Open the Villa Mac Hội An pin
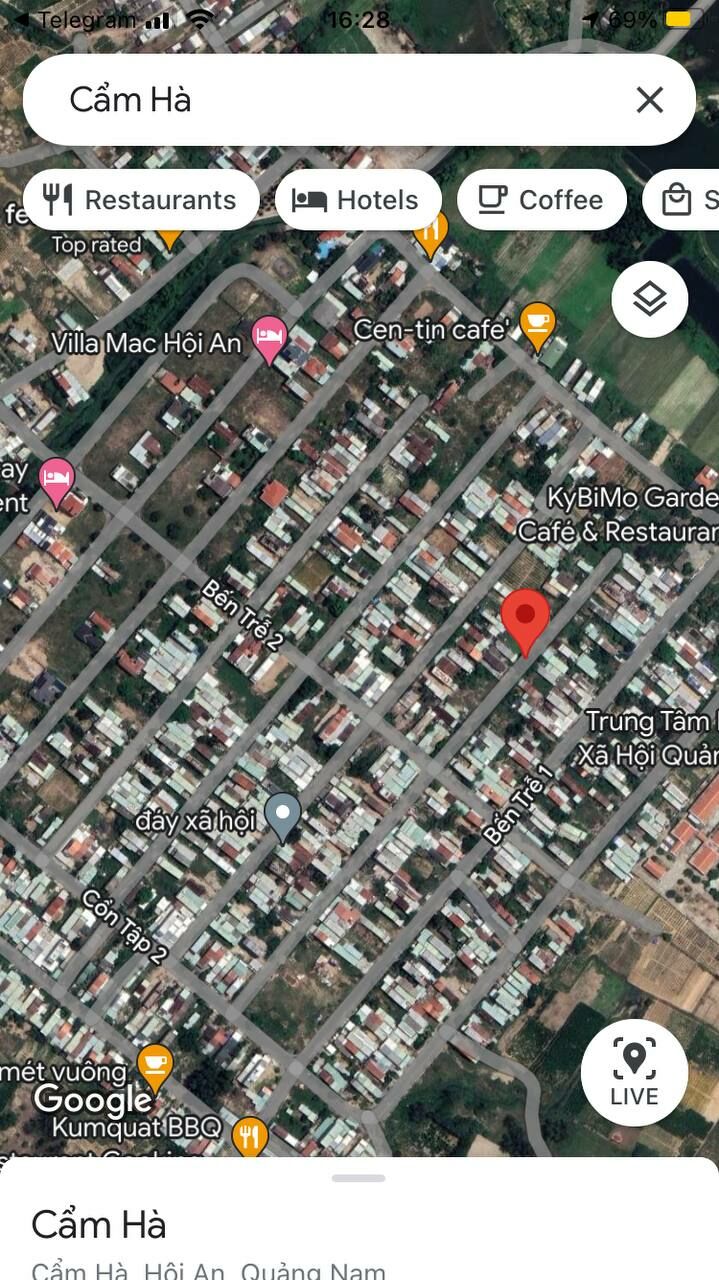719x1280 pixels. click(x=270, y=340)
